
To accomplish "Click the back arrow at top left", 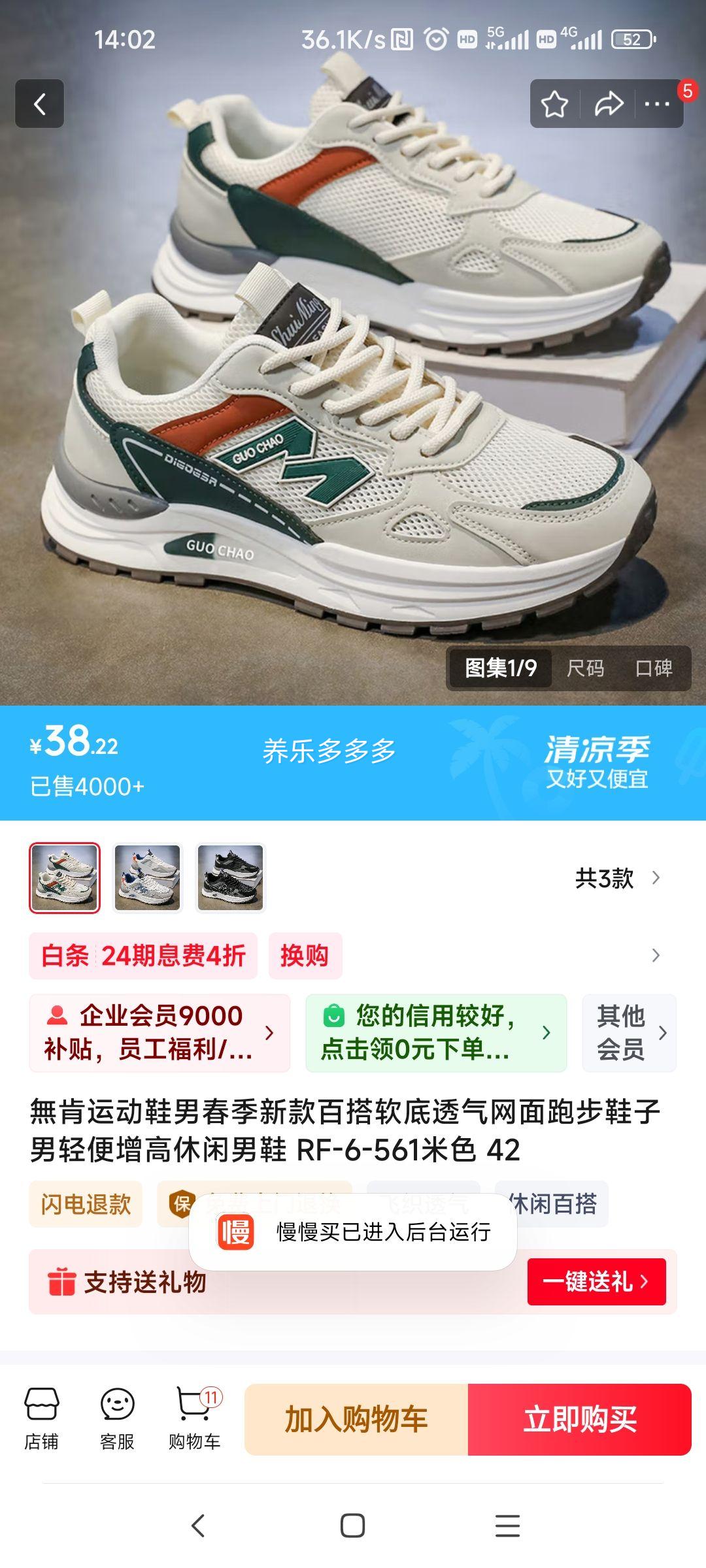I will (x=39, y=105).
